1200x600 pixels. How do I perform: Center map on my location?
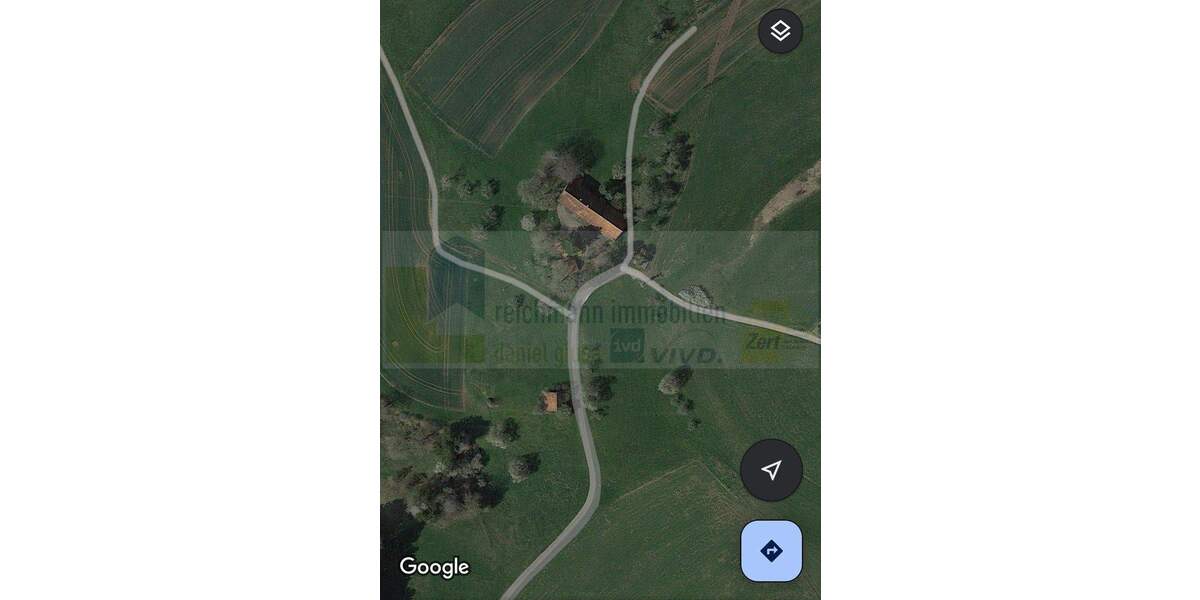(771, 470)
